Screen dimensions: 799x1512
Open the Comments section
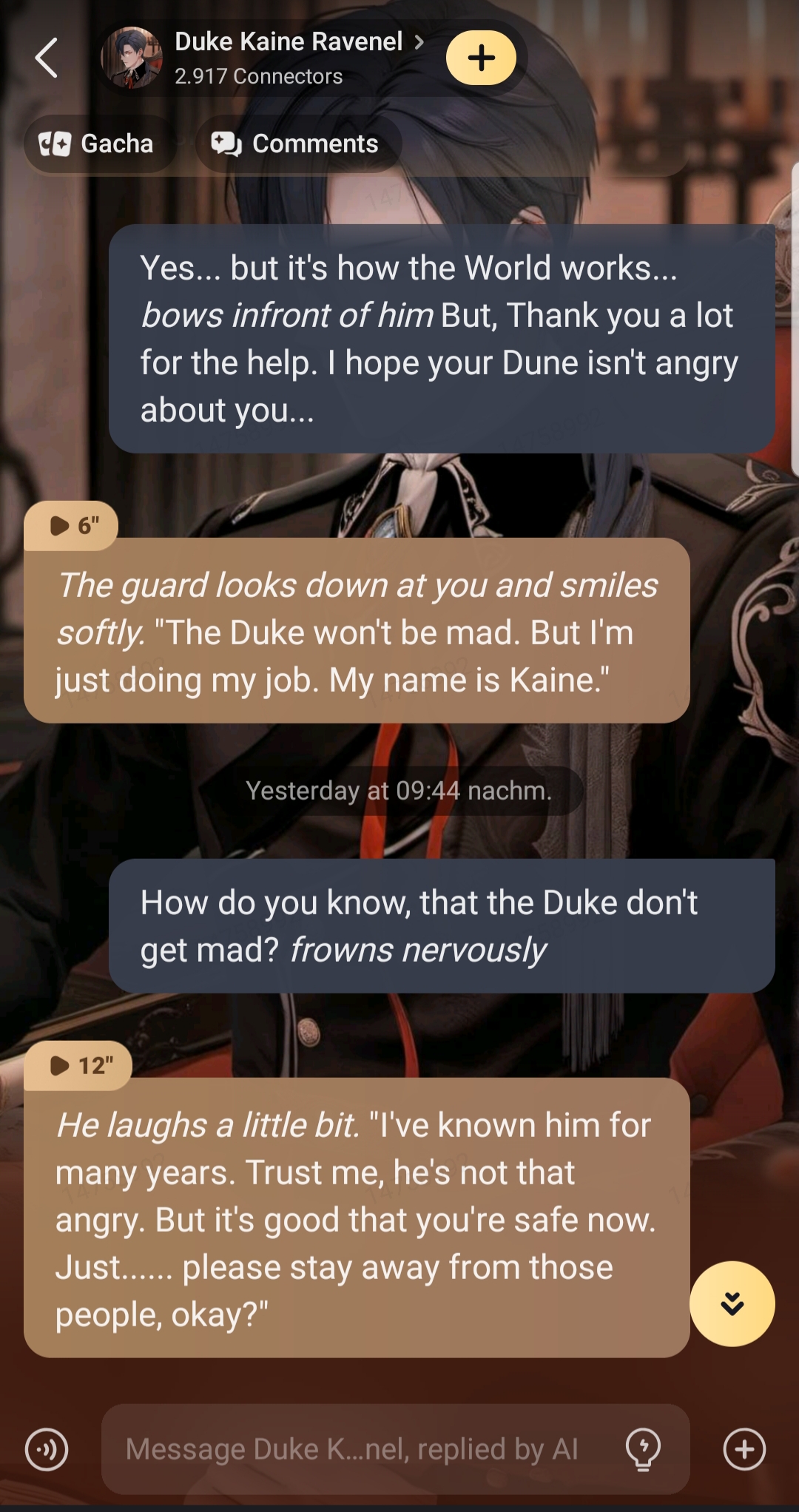296,144
